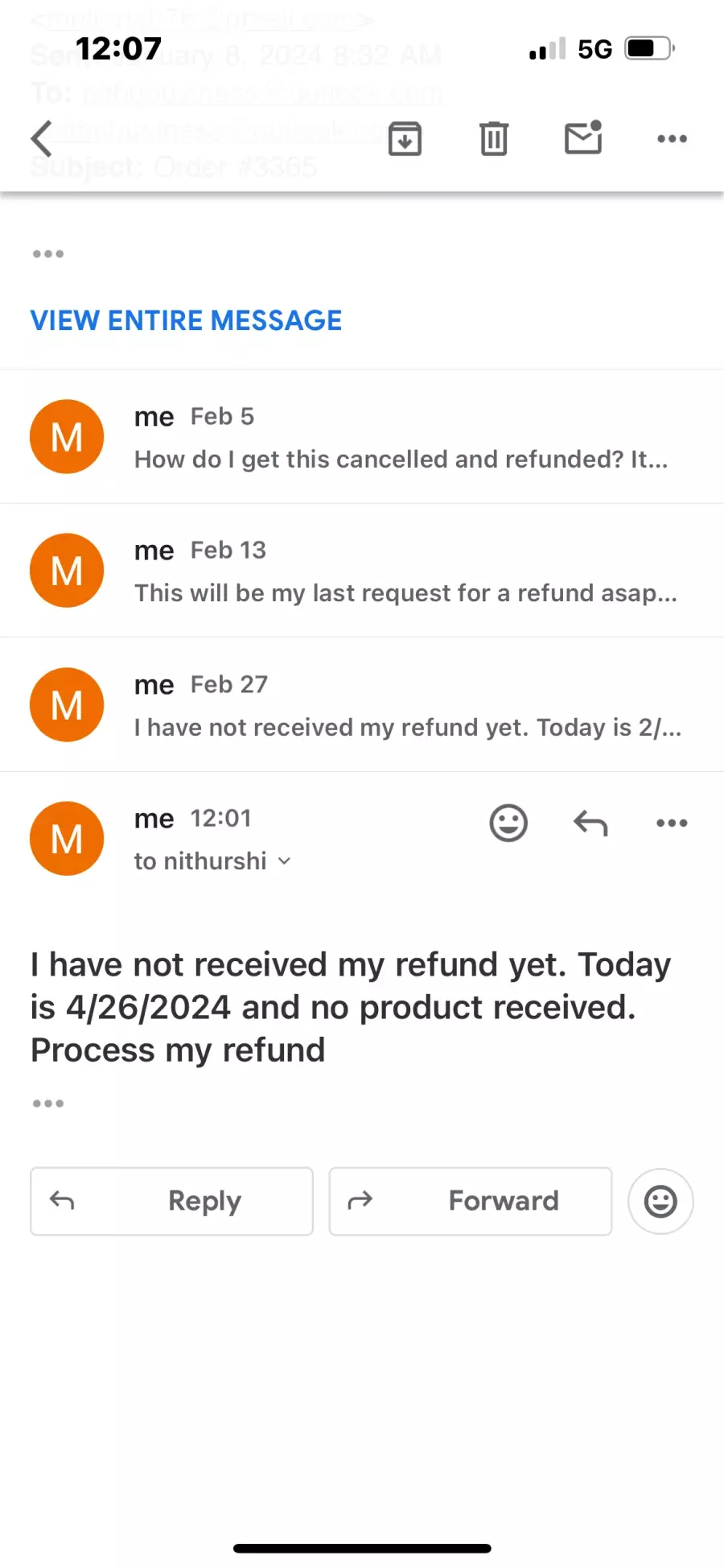Tap View Entire Message link
The image size is (724, 1568).
pyautogui.click(x=186, y=320)
